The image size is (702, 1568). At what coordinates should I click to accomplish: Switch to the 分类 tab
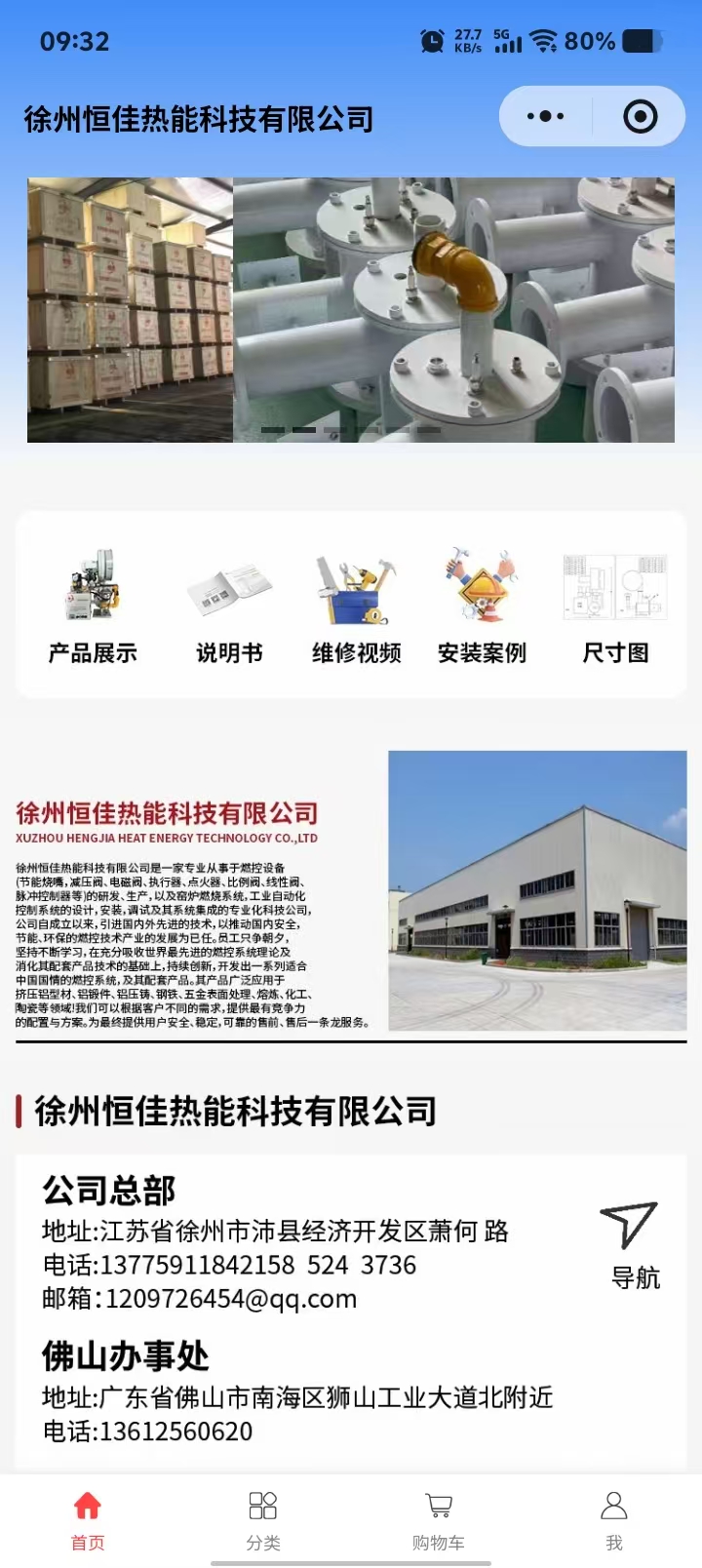(x=263, y=1519)
